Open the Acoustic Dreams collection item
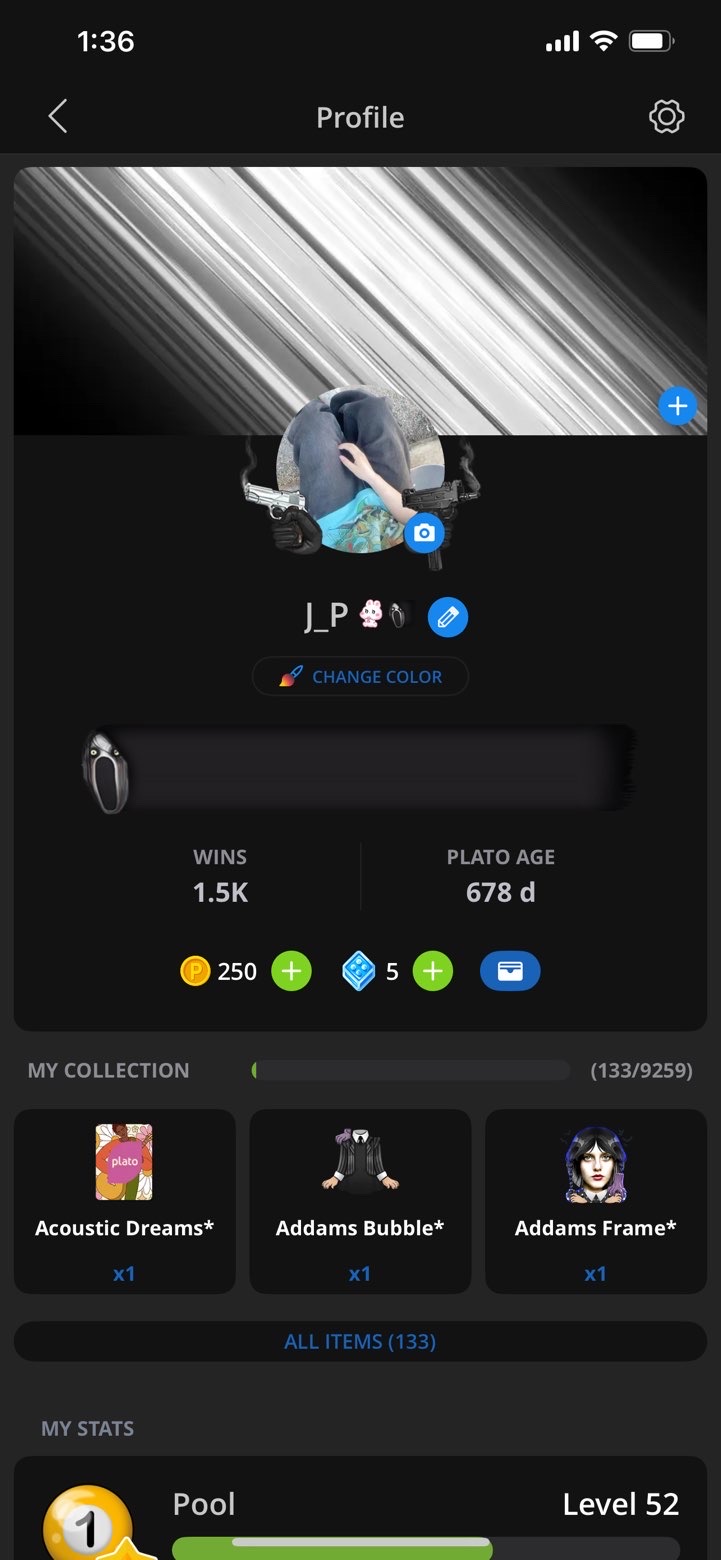Image resolution: width=721 pixels, height=1560 pixels. coord(124,1200)
